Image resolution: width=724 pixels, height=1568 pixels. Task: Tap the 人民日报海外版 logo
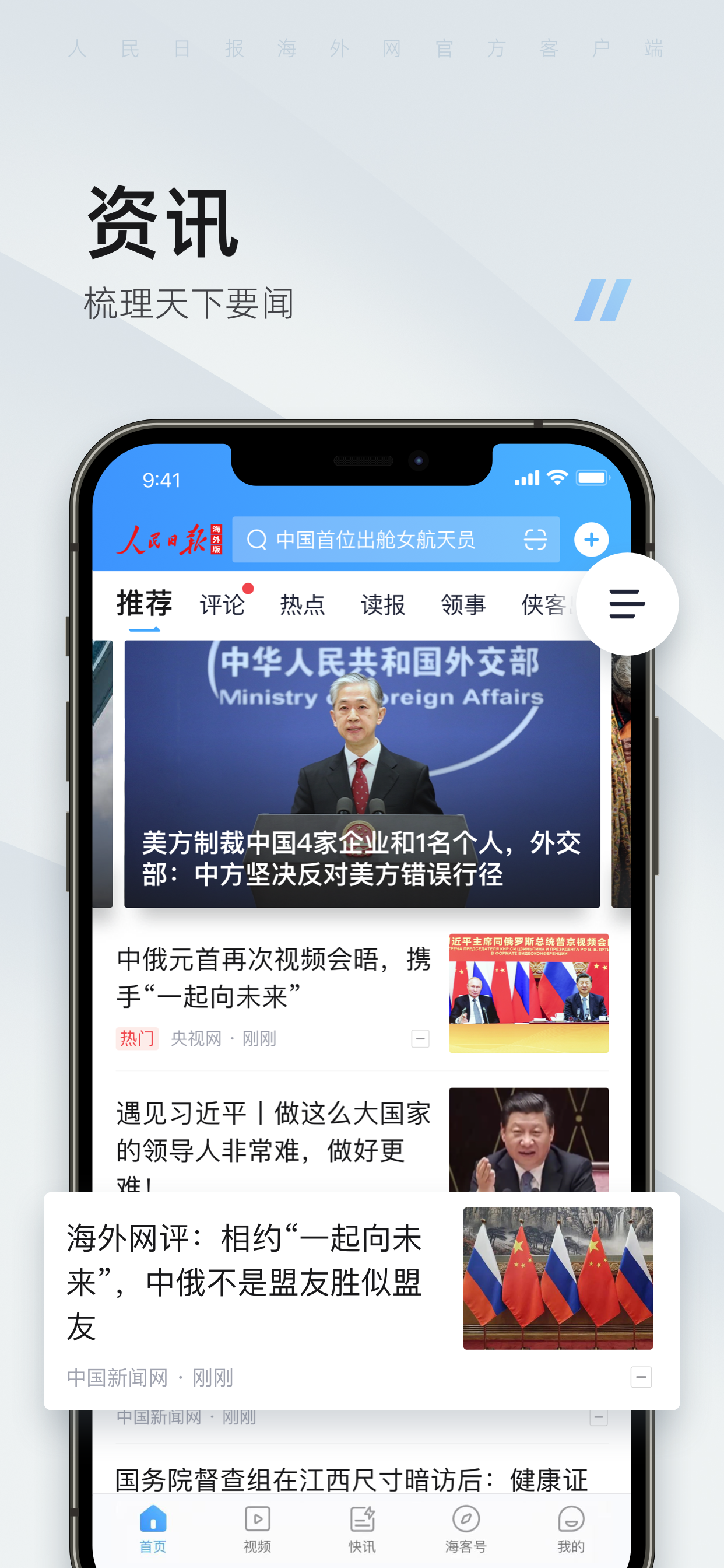coord(167,538)
